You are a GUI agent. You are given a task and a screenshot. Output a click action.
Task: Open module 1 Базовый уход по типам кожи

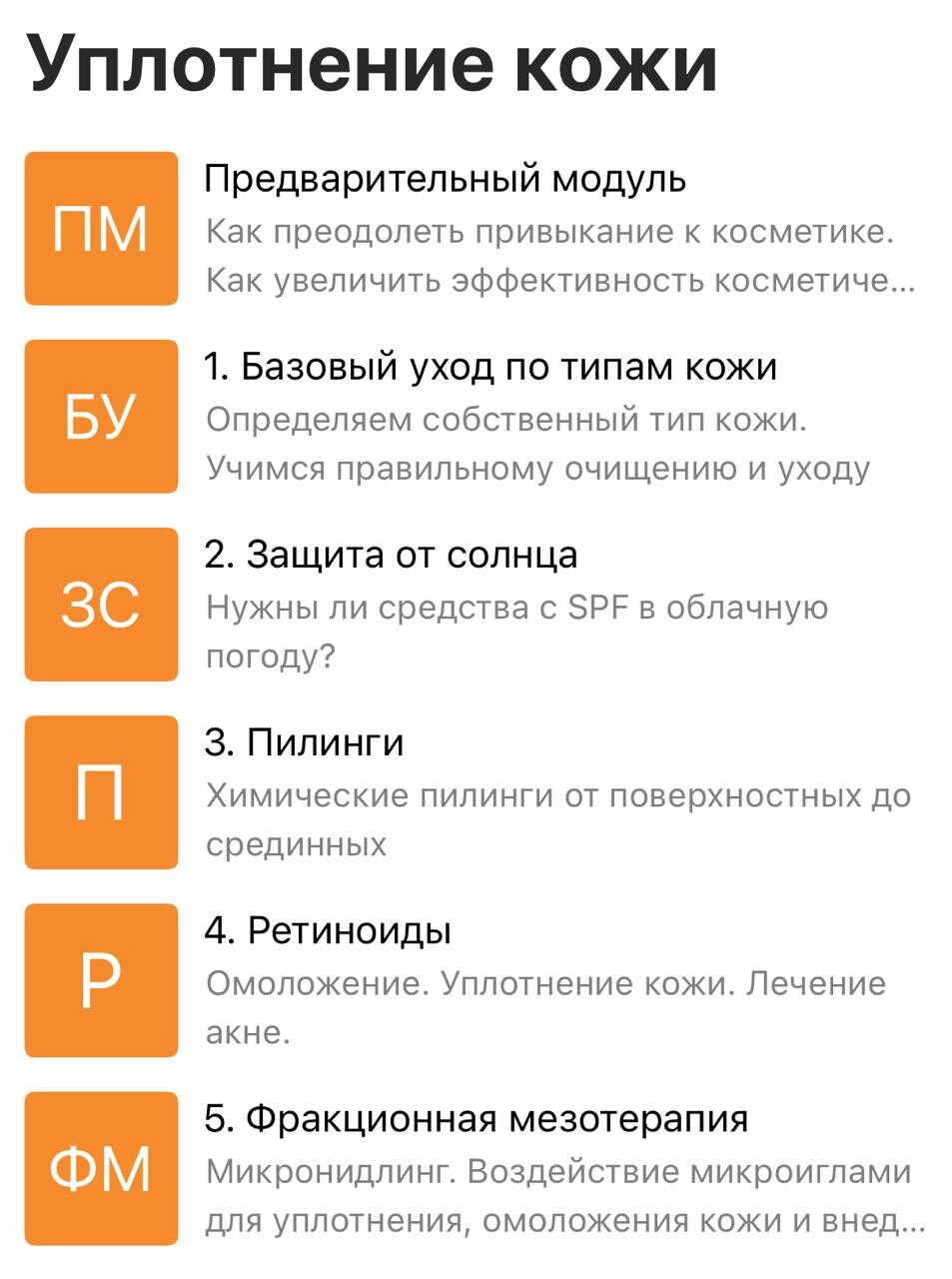coord(489,368)
